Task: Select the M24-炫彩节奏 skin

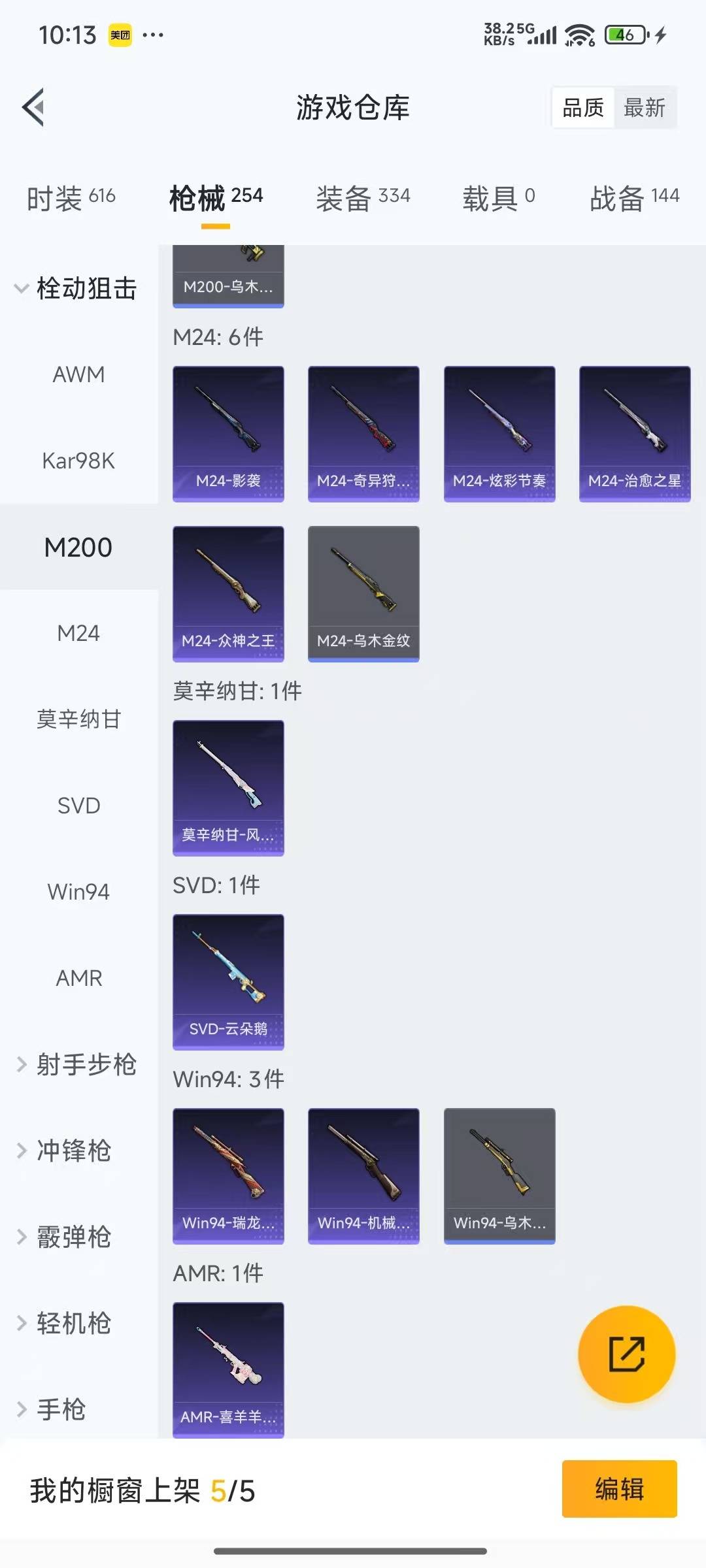Action: tap(499, 431)
